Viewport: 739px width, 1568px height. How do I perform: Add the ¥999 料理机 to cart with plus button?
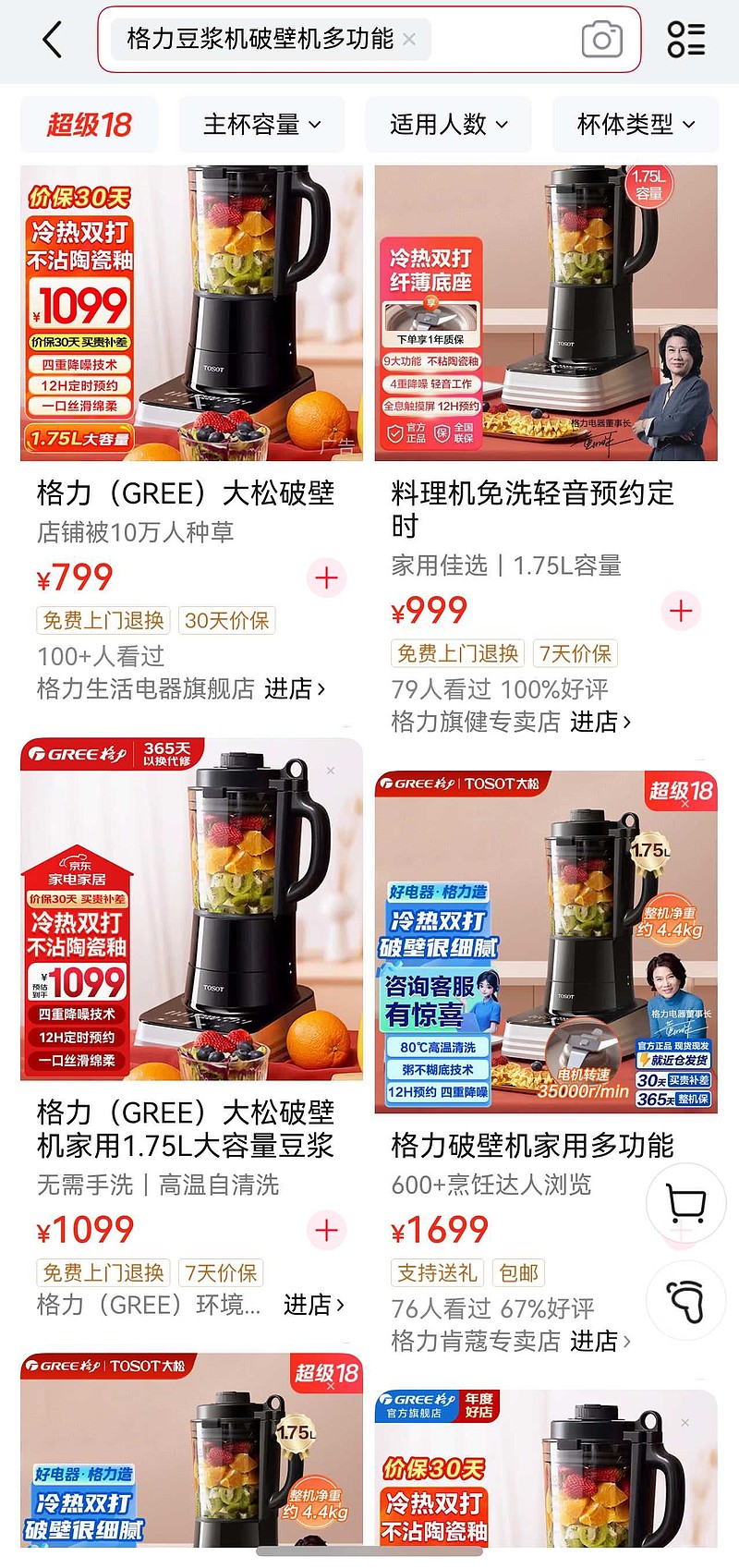click(681, 611)
